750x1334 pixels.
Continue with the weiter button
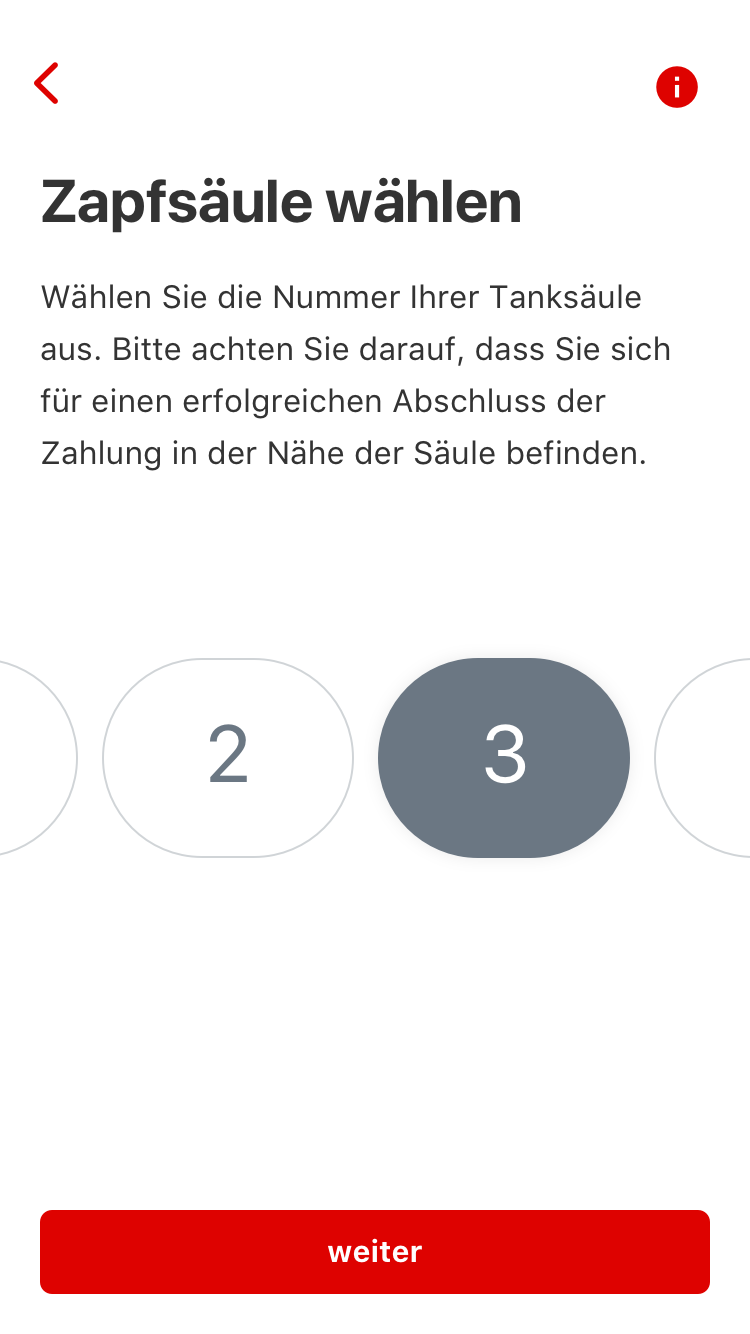click(375, 1251)
